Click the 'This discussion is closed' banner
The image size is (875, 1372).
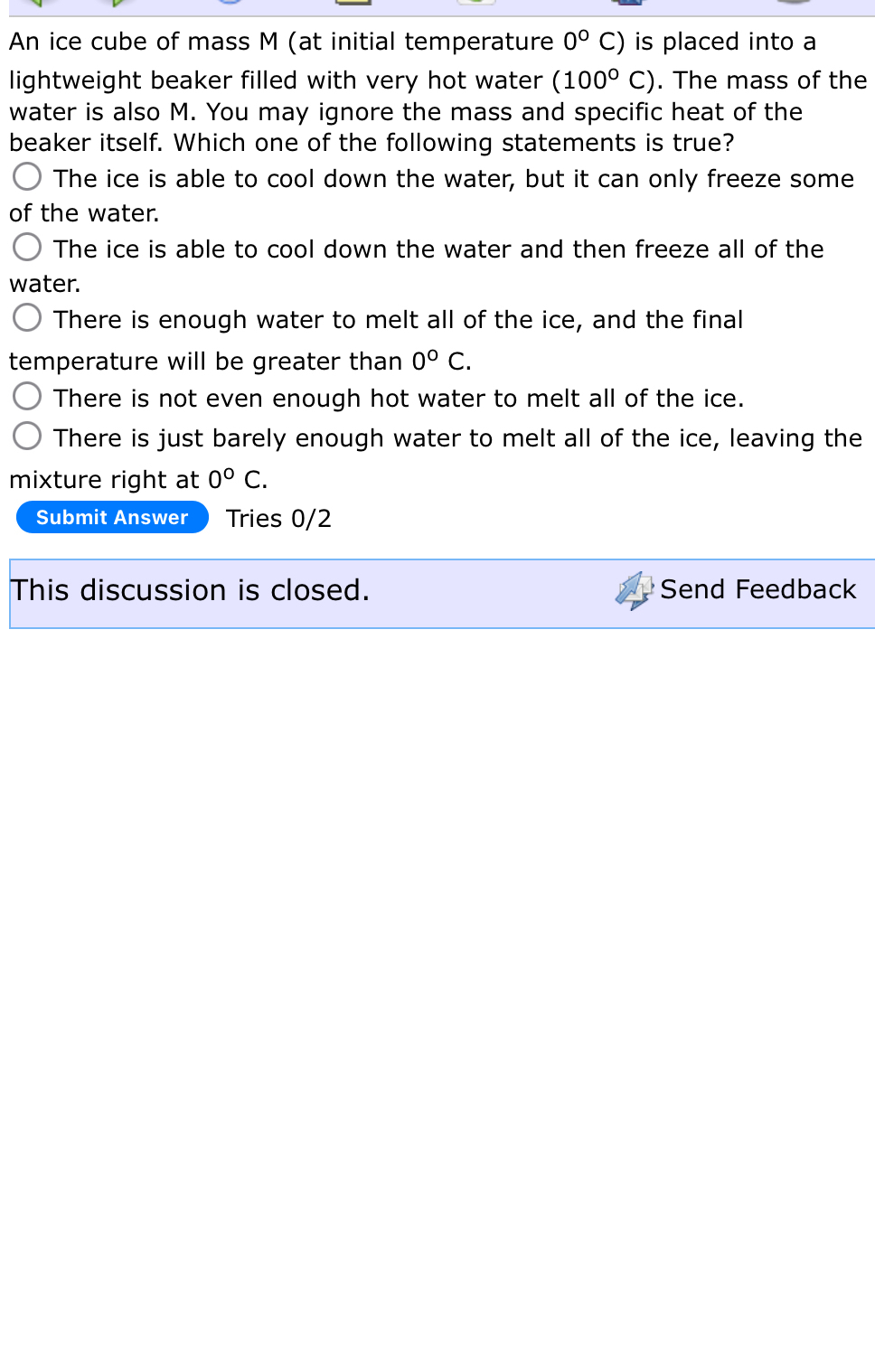pos(190,591)
